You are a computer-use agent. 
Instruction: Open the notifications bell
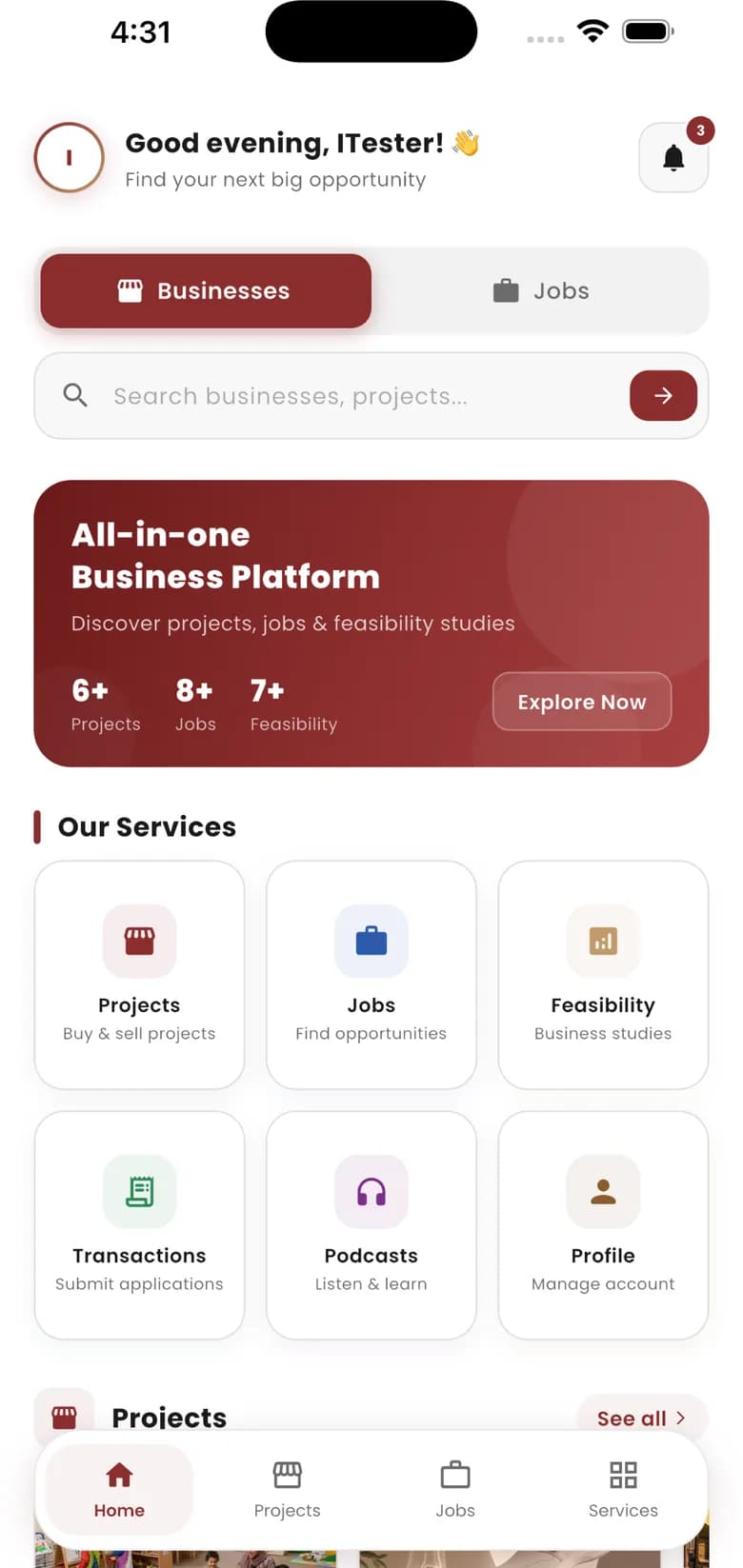pyautogui.click(x=673, y=158)
